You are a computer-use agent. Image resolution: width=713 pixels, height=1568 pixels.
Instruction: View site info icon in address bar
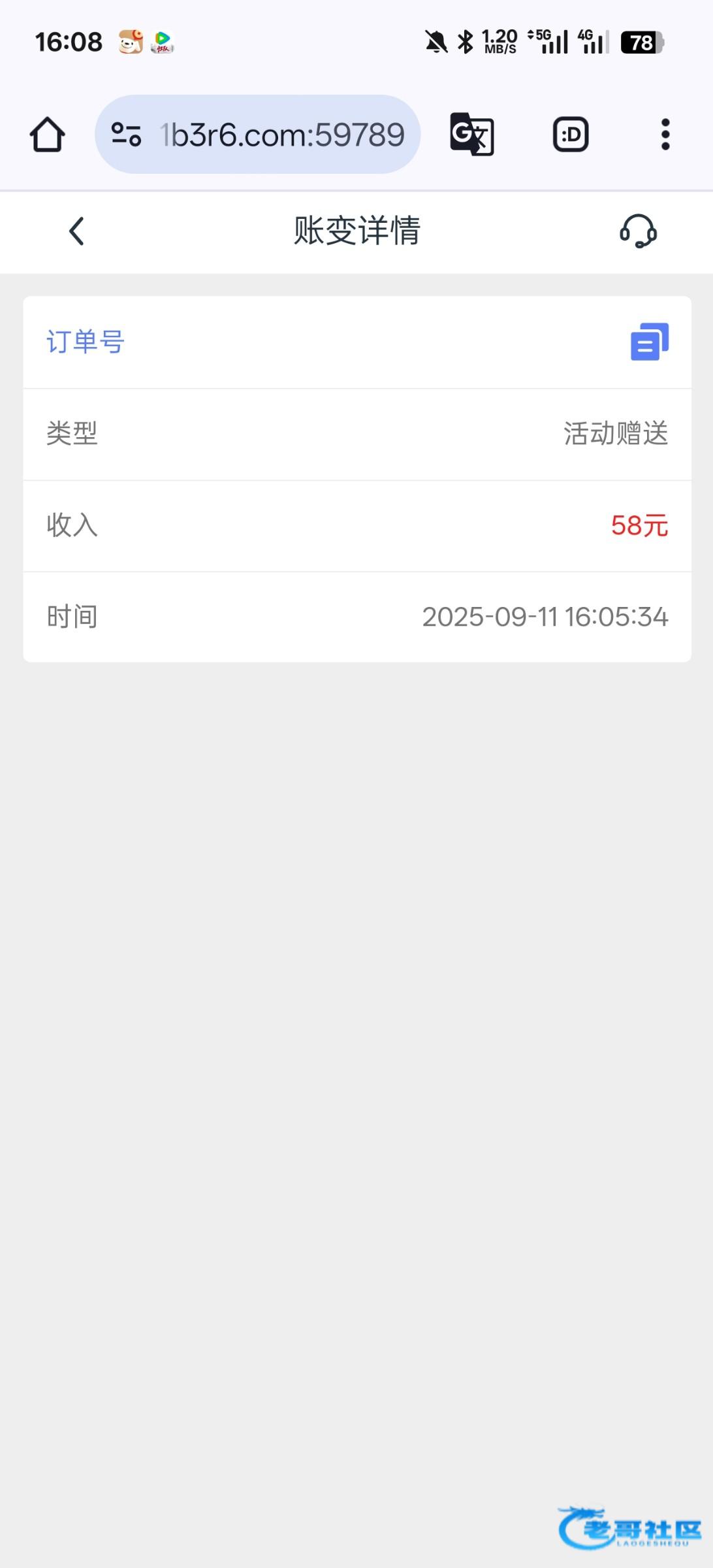[x=126, y=135]
